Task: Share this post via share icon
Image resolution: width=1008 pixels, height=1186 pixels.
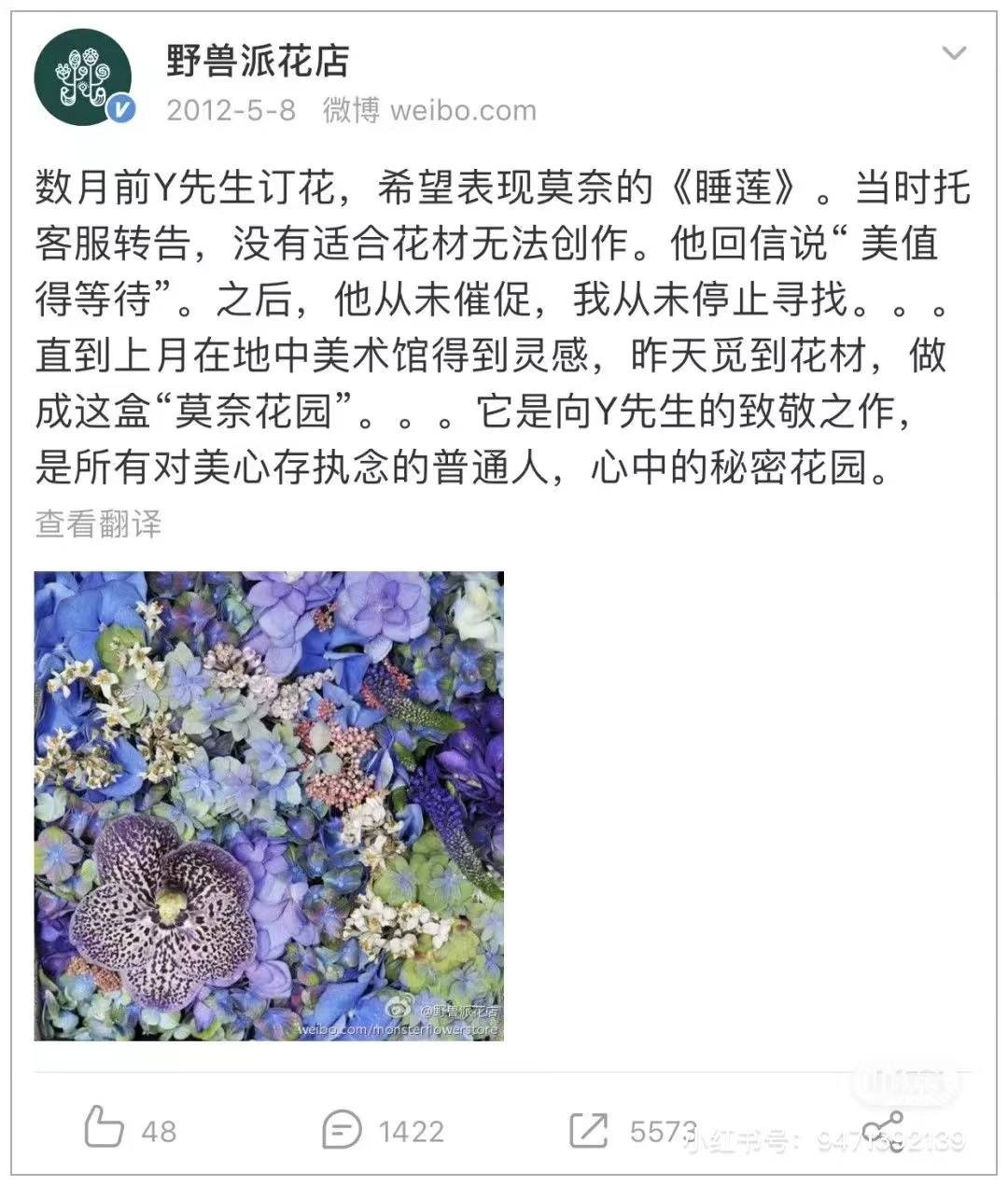Action: click(882, 1131)
